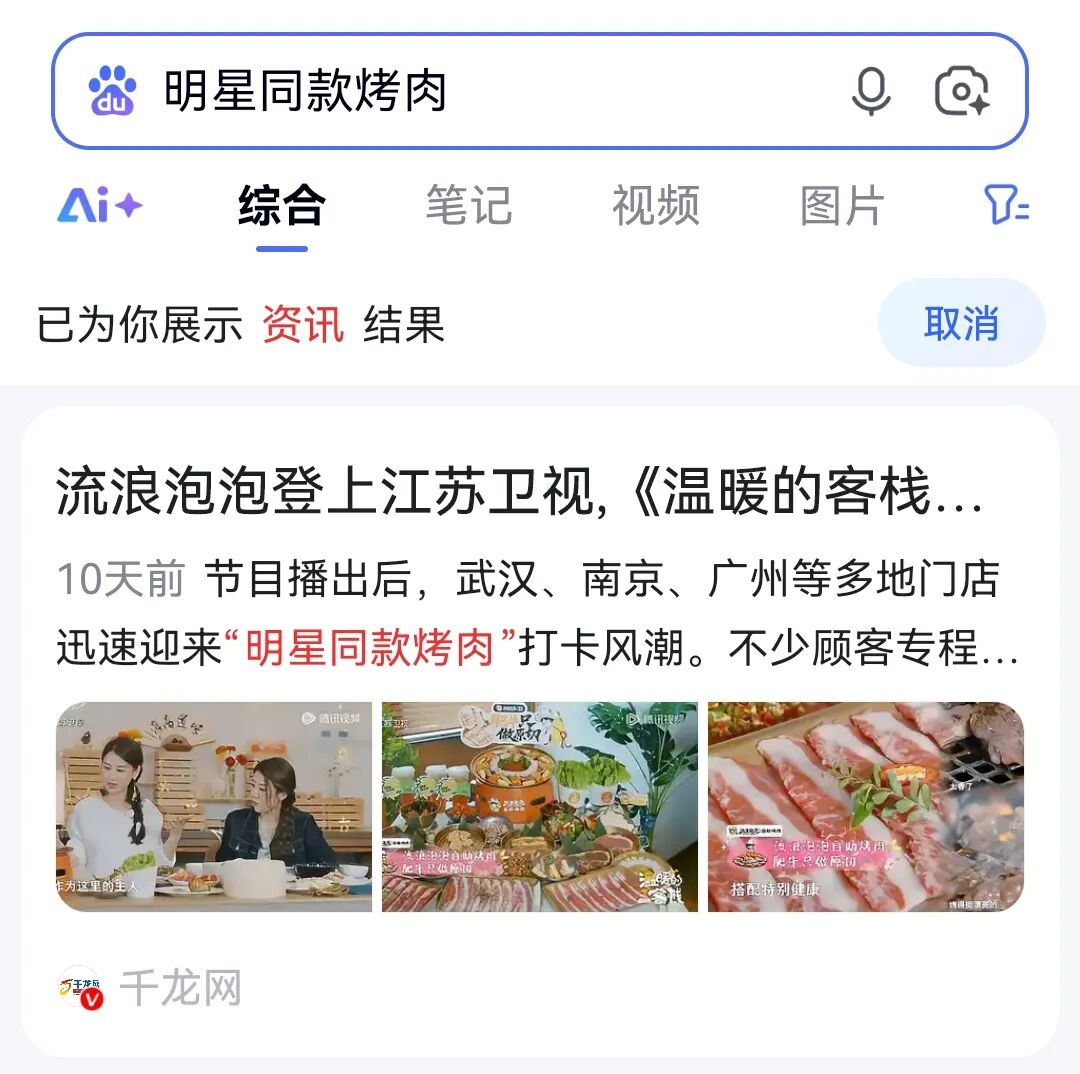View the photo of two women dining

pyautogui.click(x=214, y=807)
